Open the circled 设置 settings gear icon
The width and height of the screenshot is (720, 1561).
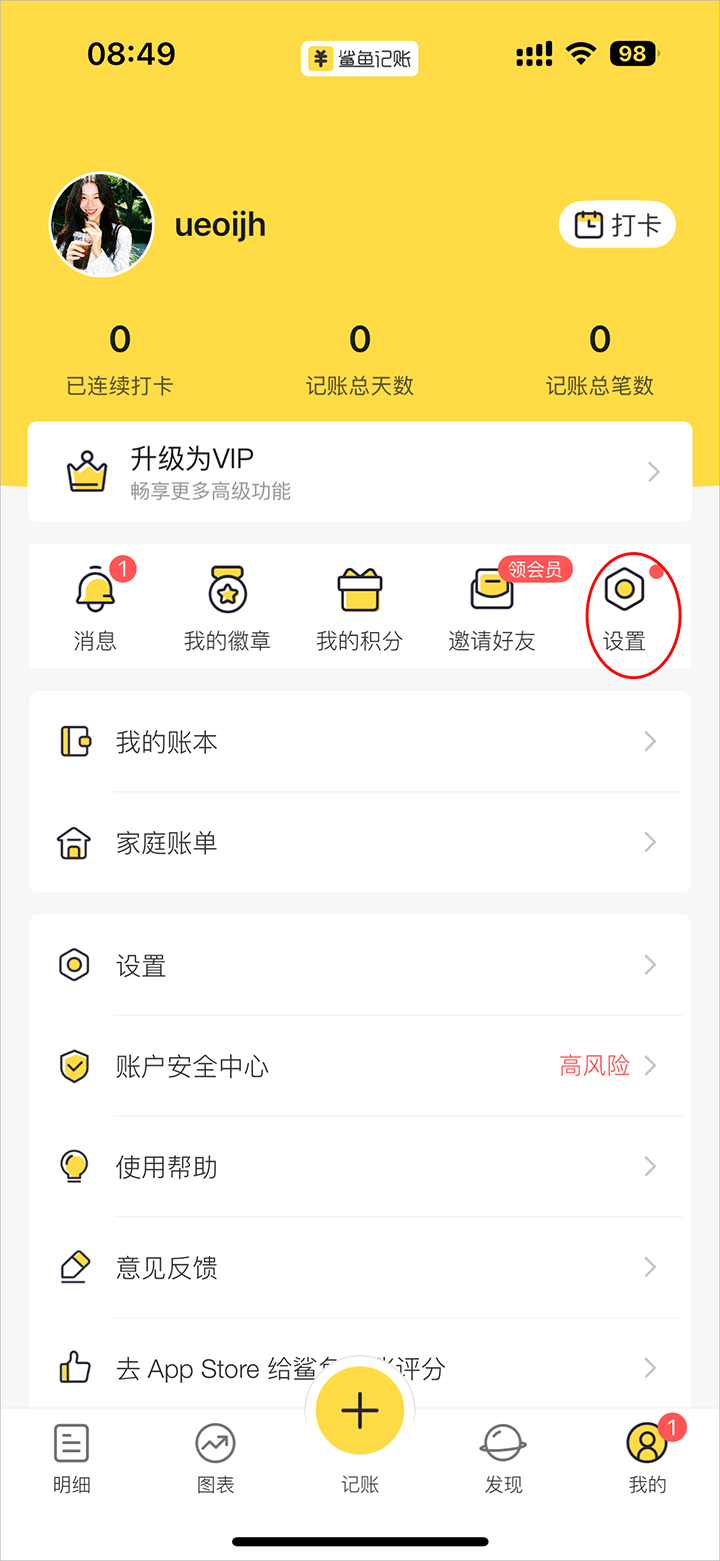pos(624,592)
